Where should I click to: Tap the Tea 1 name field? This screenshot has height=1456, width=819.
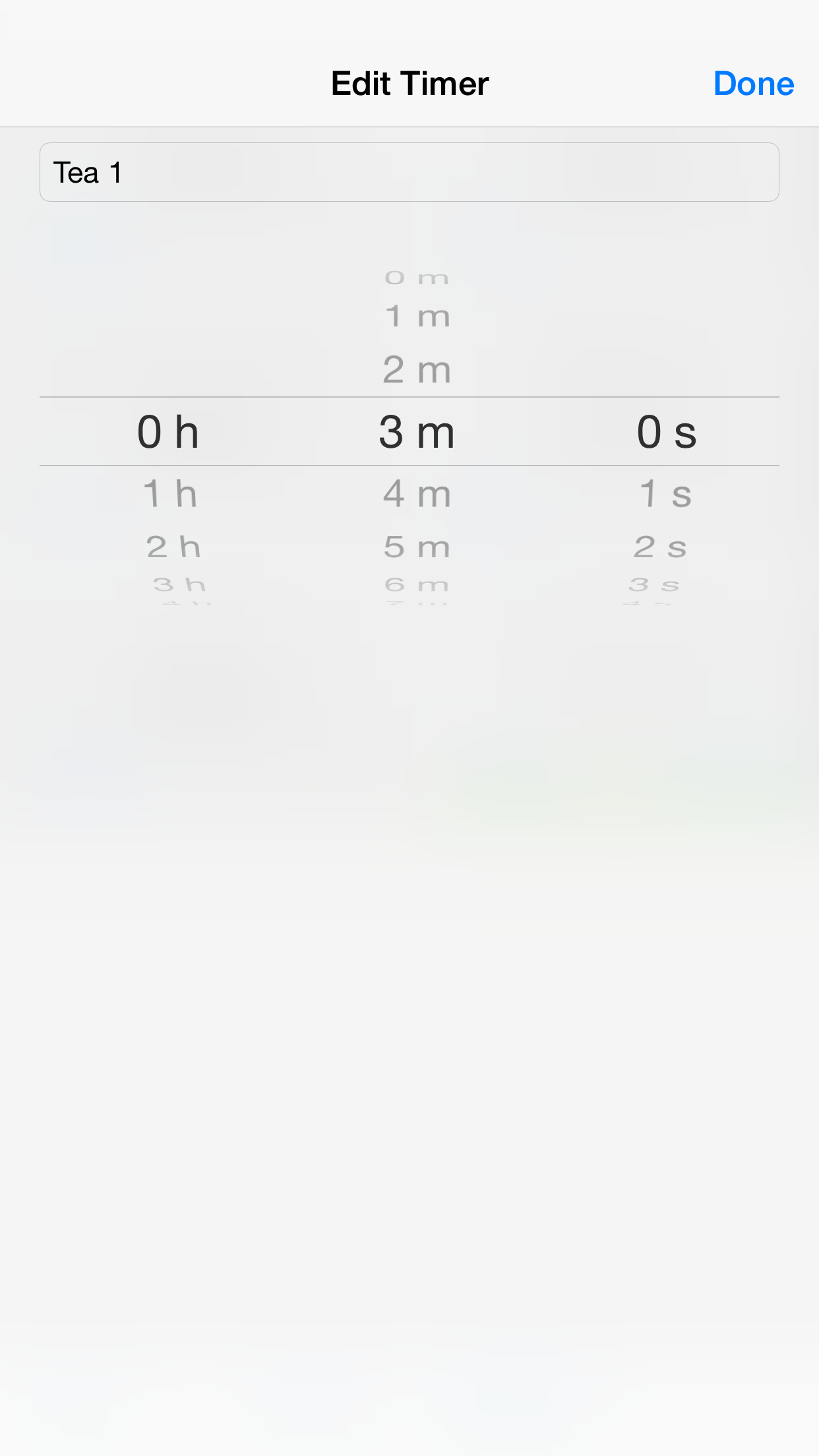click(x=409, y=171)
